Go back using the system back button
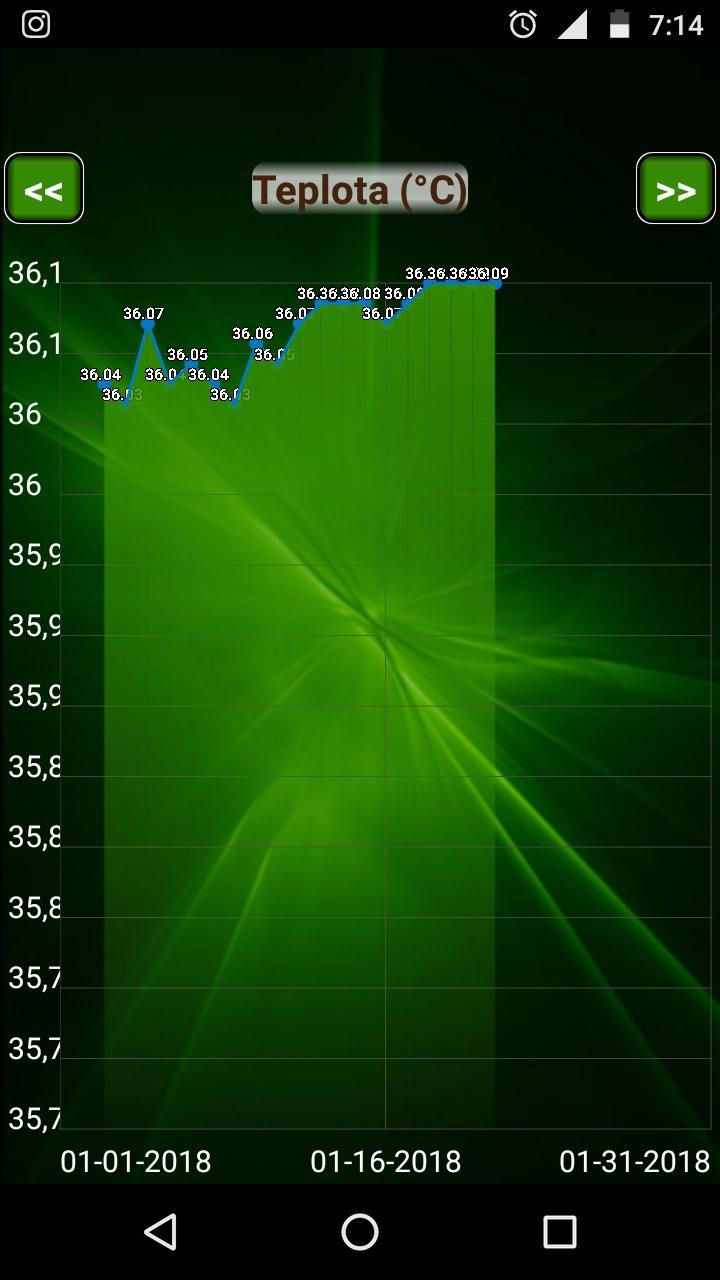This screenshot has width=720, height=1280. pos(160,1232)
